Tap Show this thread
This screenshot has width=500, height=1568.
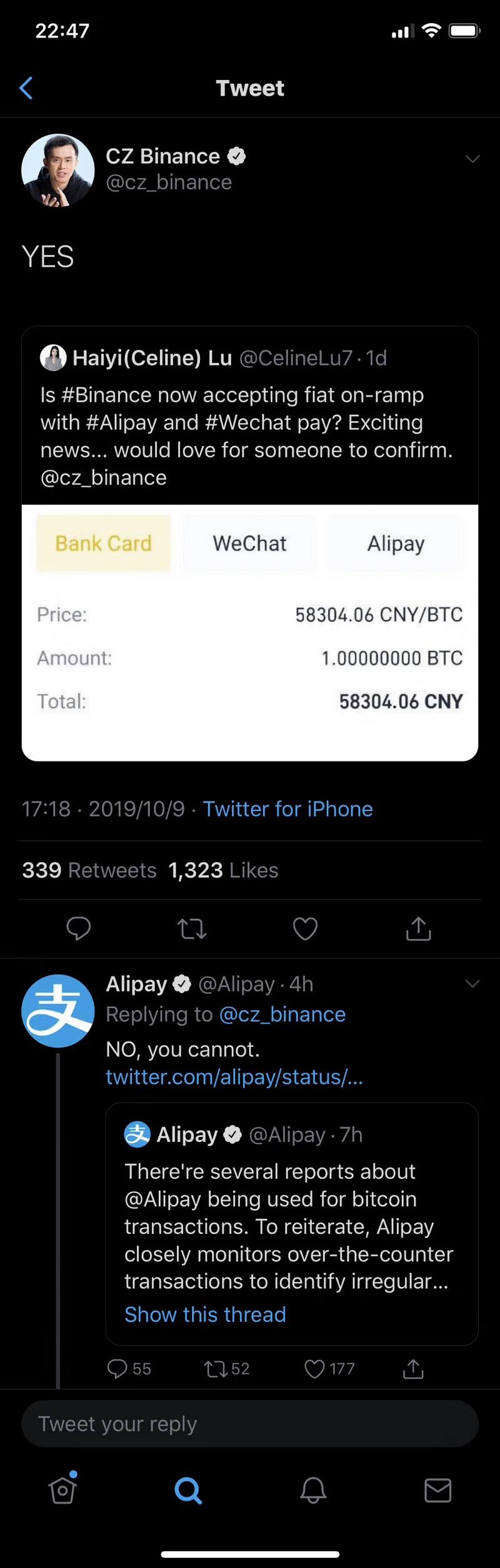[x=205, y=1314]
